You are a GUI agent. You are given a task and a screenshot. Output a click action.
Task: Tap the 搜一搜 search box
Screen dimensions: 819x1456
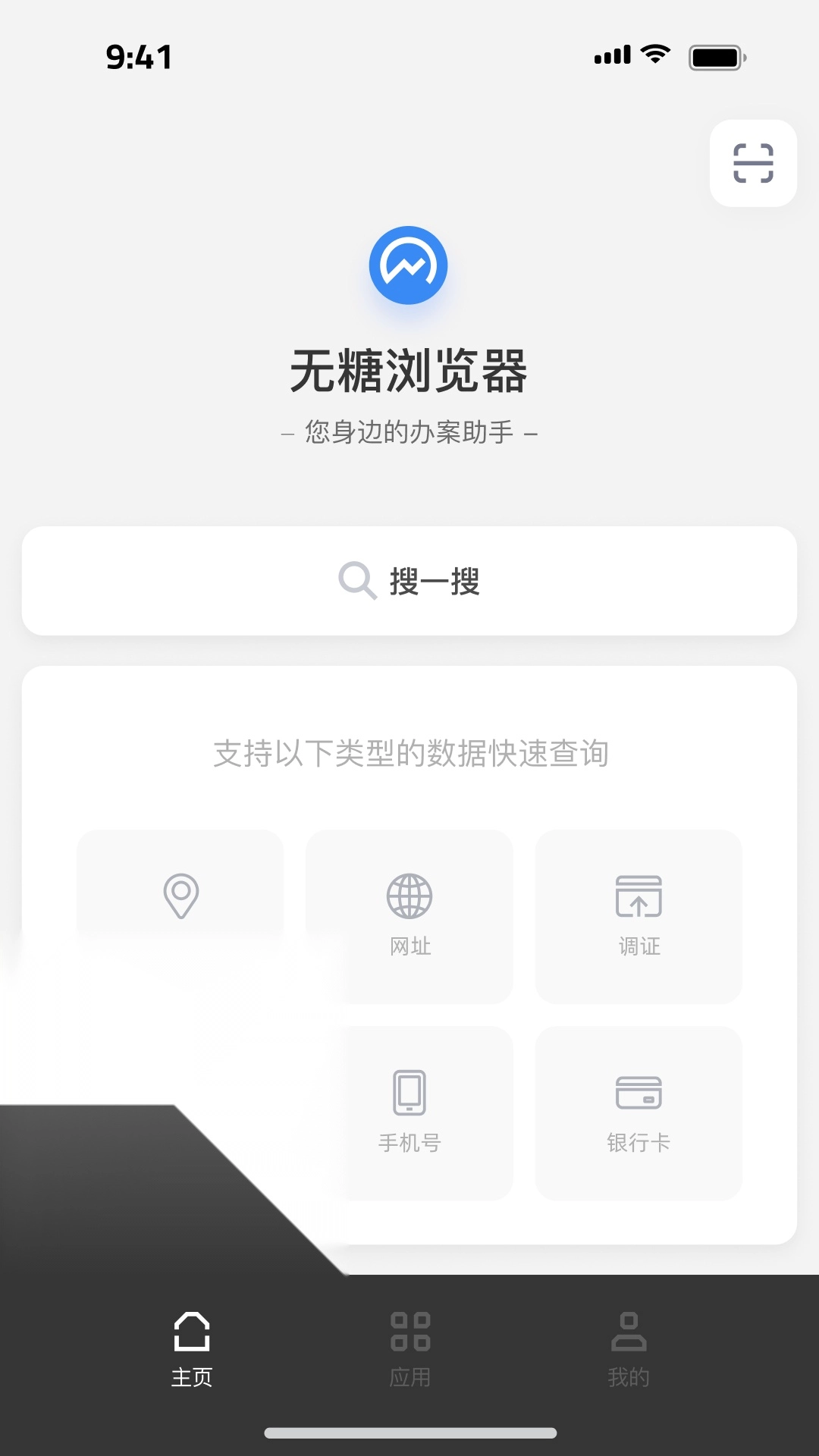(409, 581)
